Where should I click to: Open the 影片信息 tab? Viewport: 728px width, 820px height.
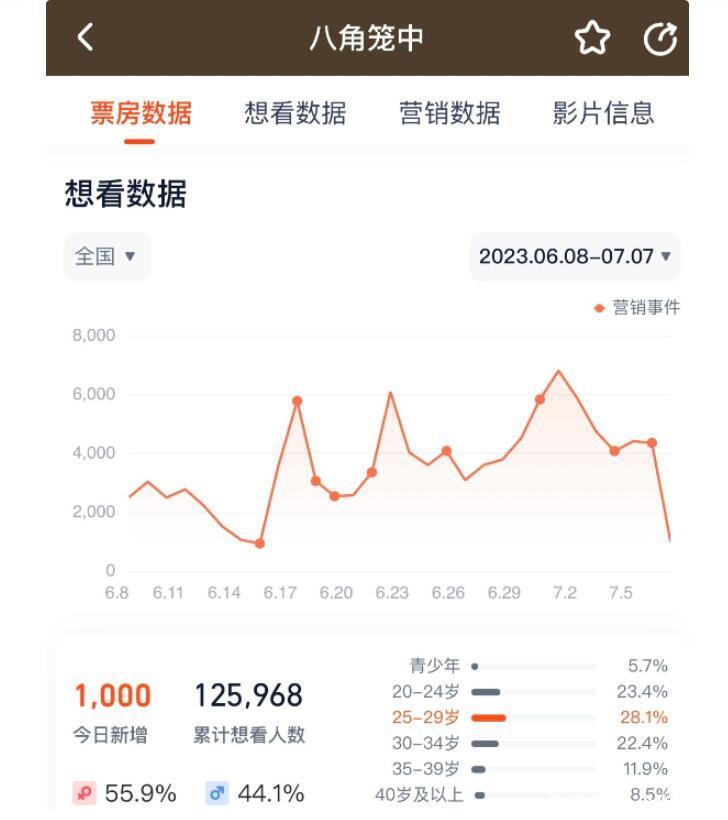pyautogui.click(x=603, y=114)
